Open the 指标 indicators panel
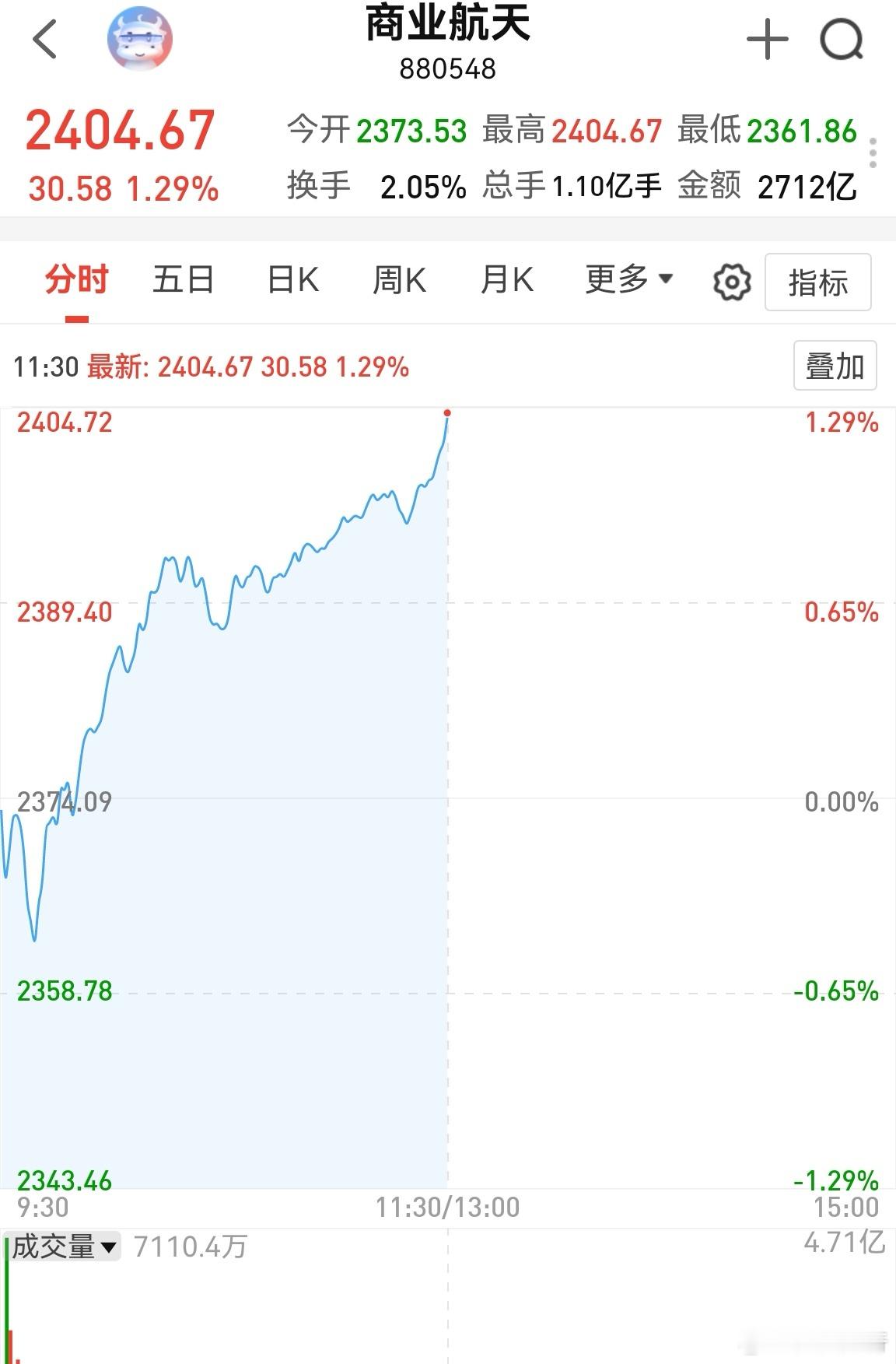This screenshot has width=896, height=1364. (817, 282)
